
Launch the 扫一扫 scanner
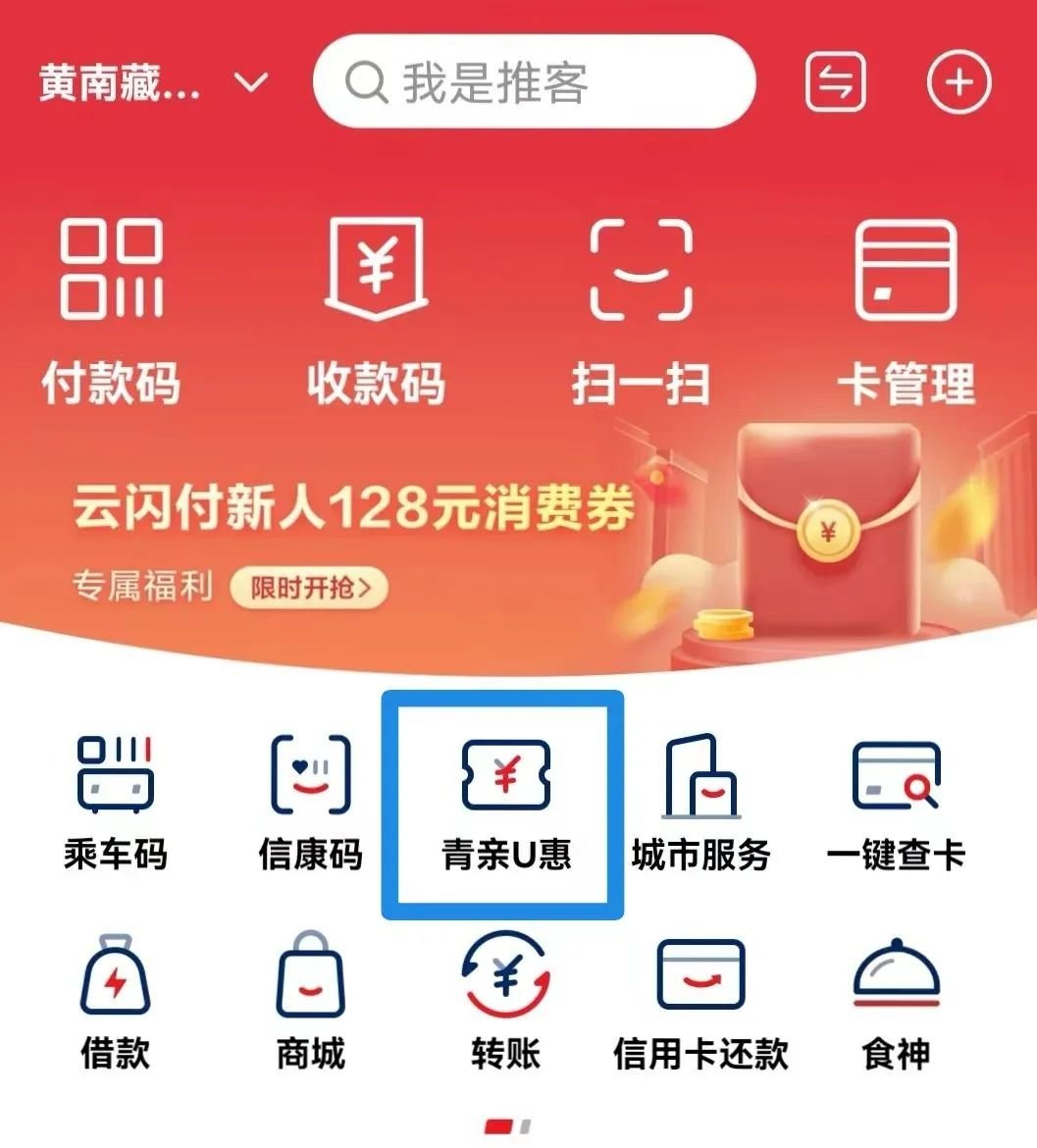click(x=641, y=309)
